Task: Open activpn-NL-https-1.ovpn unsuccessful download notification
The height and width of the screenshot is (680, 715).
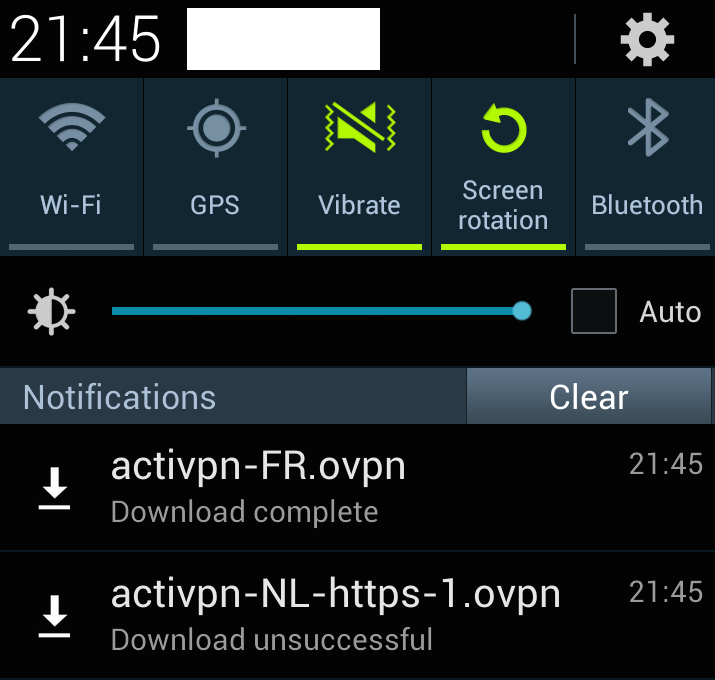Action: coord(357,614)
